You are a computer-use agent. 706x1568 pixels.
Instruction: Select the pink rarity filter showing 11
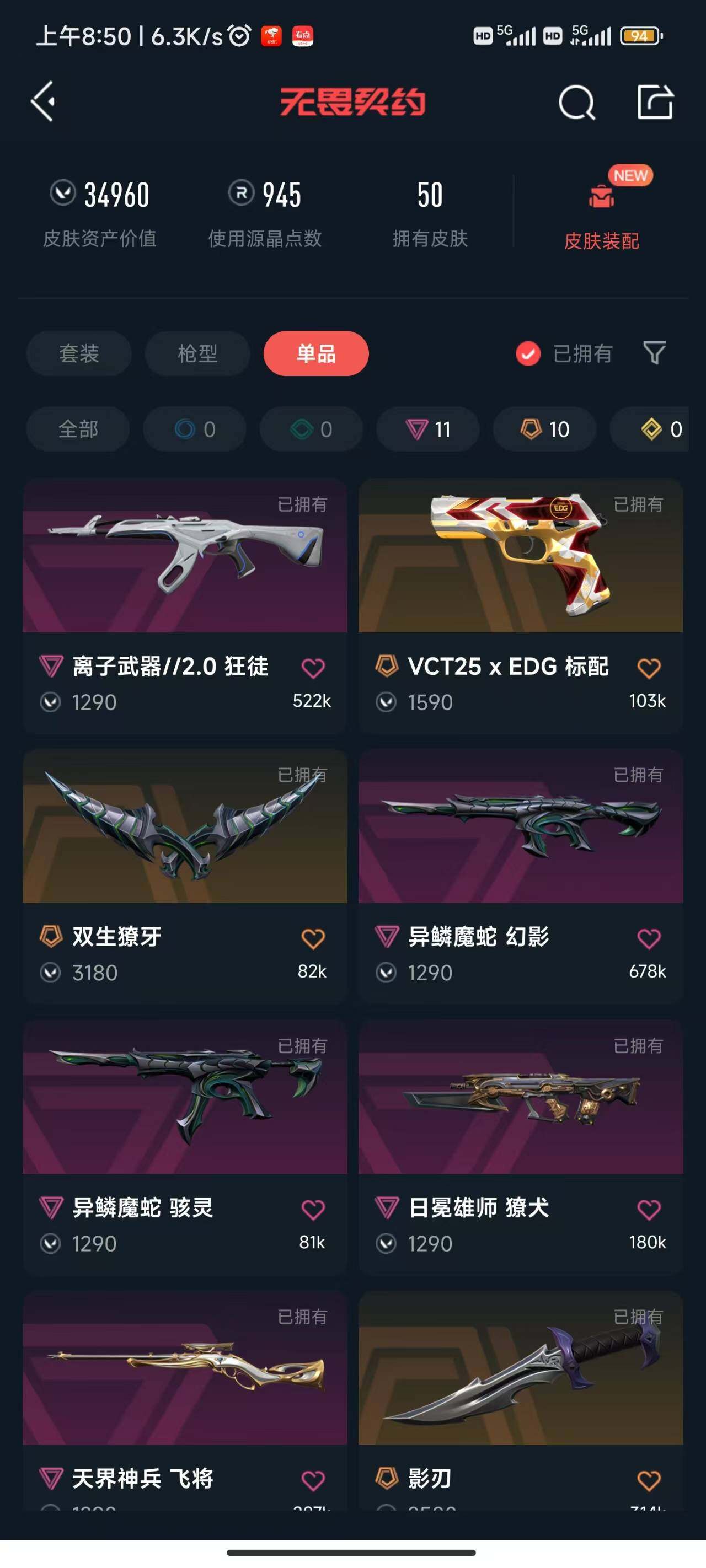(x=426, y=429)
